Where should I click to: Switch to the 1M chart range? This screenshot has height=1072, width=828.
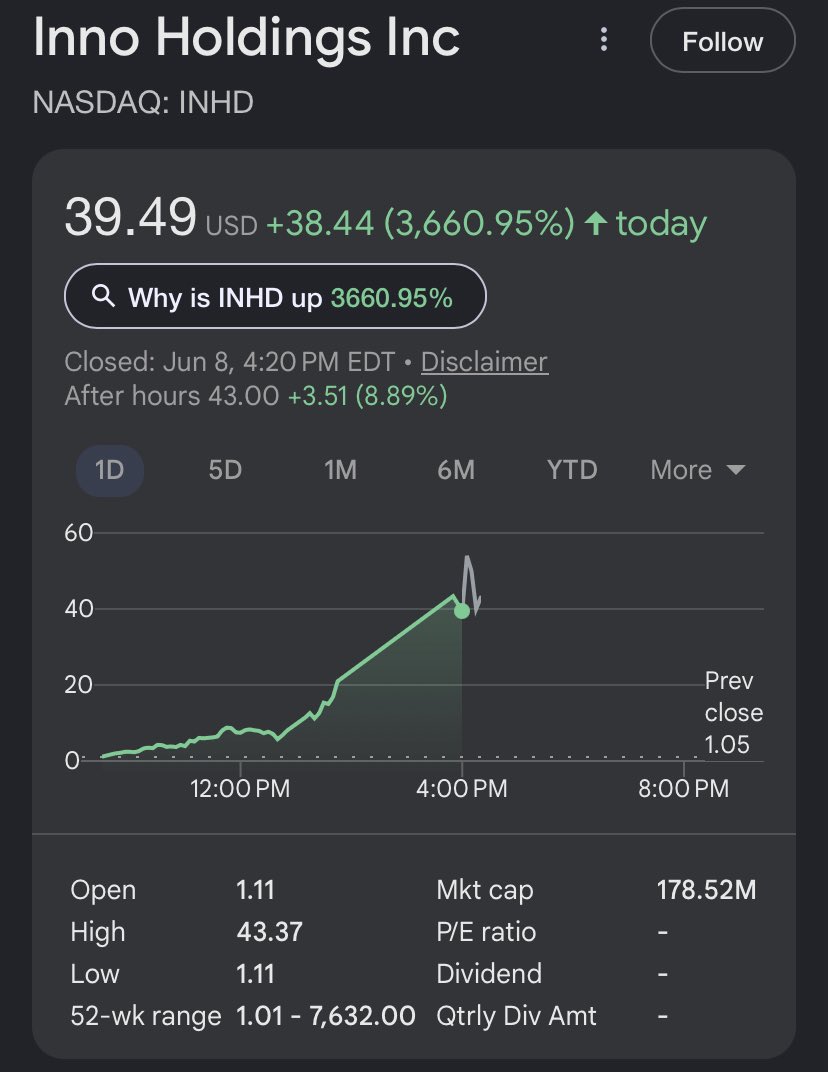(x=340, y=470)
